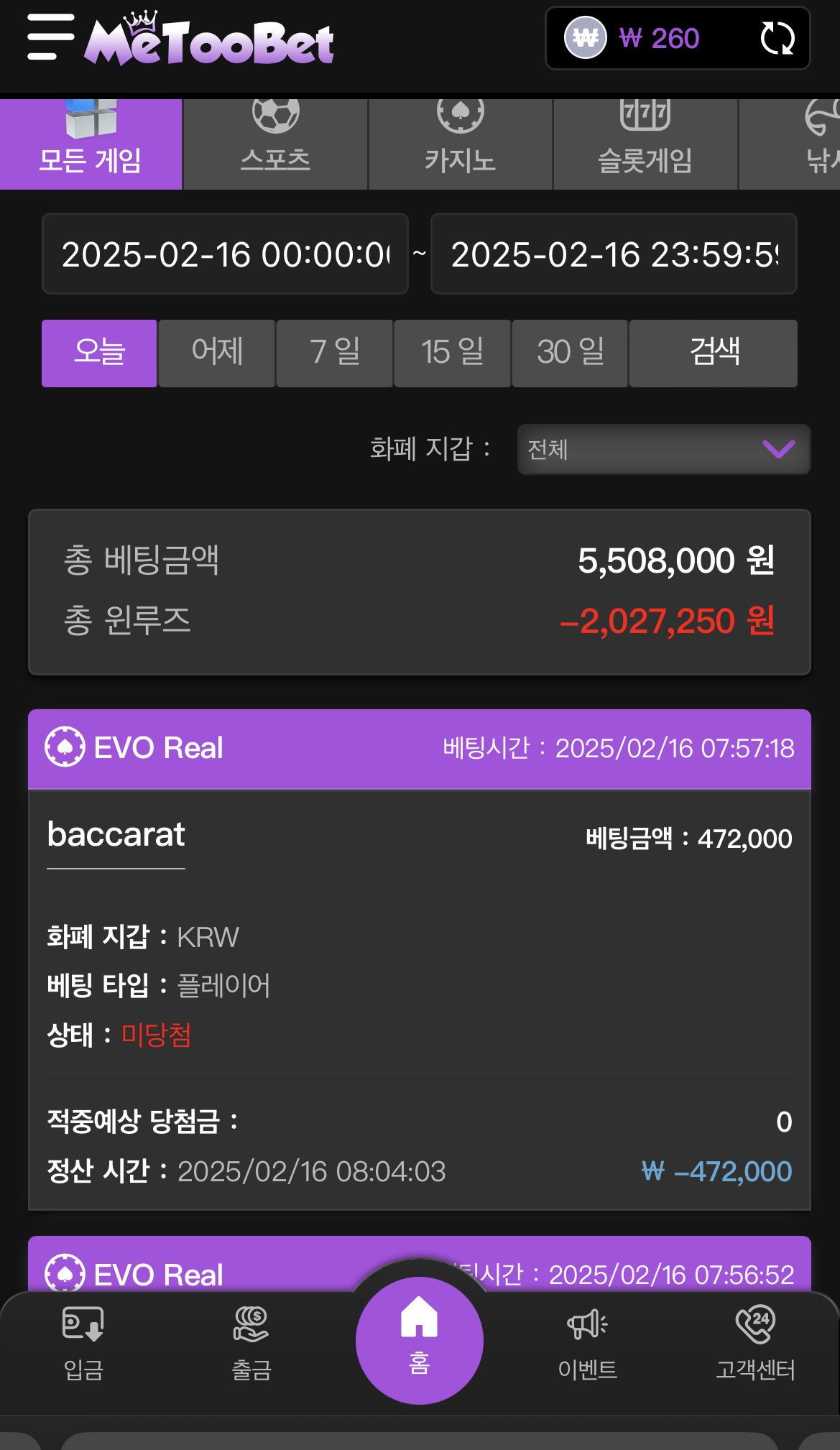Open the 이벤트 page

[588, 1343]
